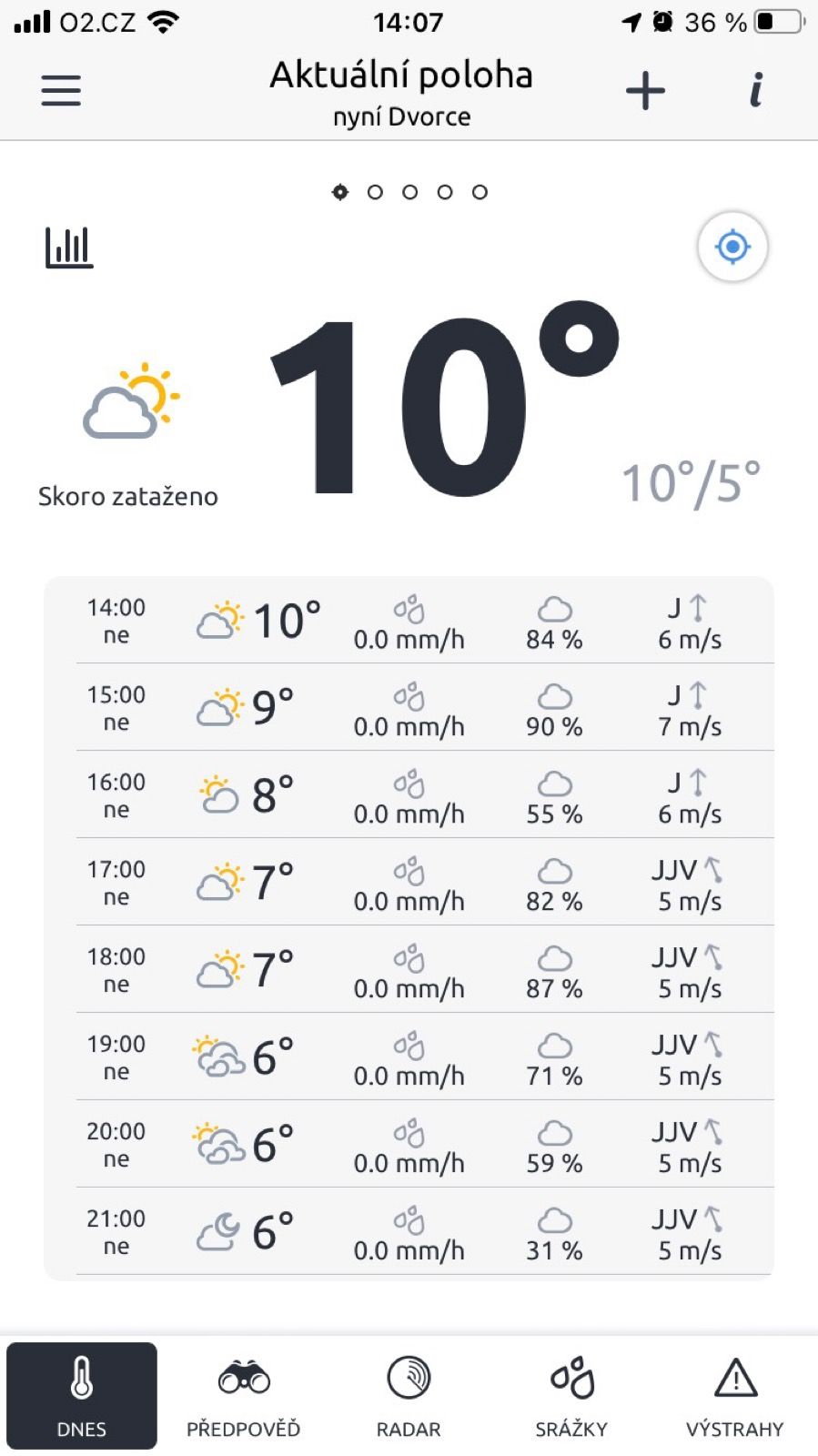This screenshot has width=818, height=1456.
Task: Switch to the Radar tab
Action: point(409,1396)
